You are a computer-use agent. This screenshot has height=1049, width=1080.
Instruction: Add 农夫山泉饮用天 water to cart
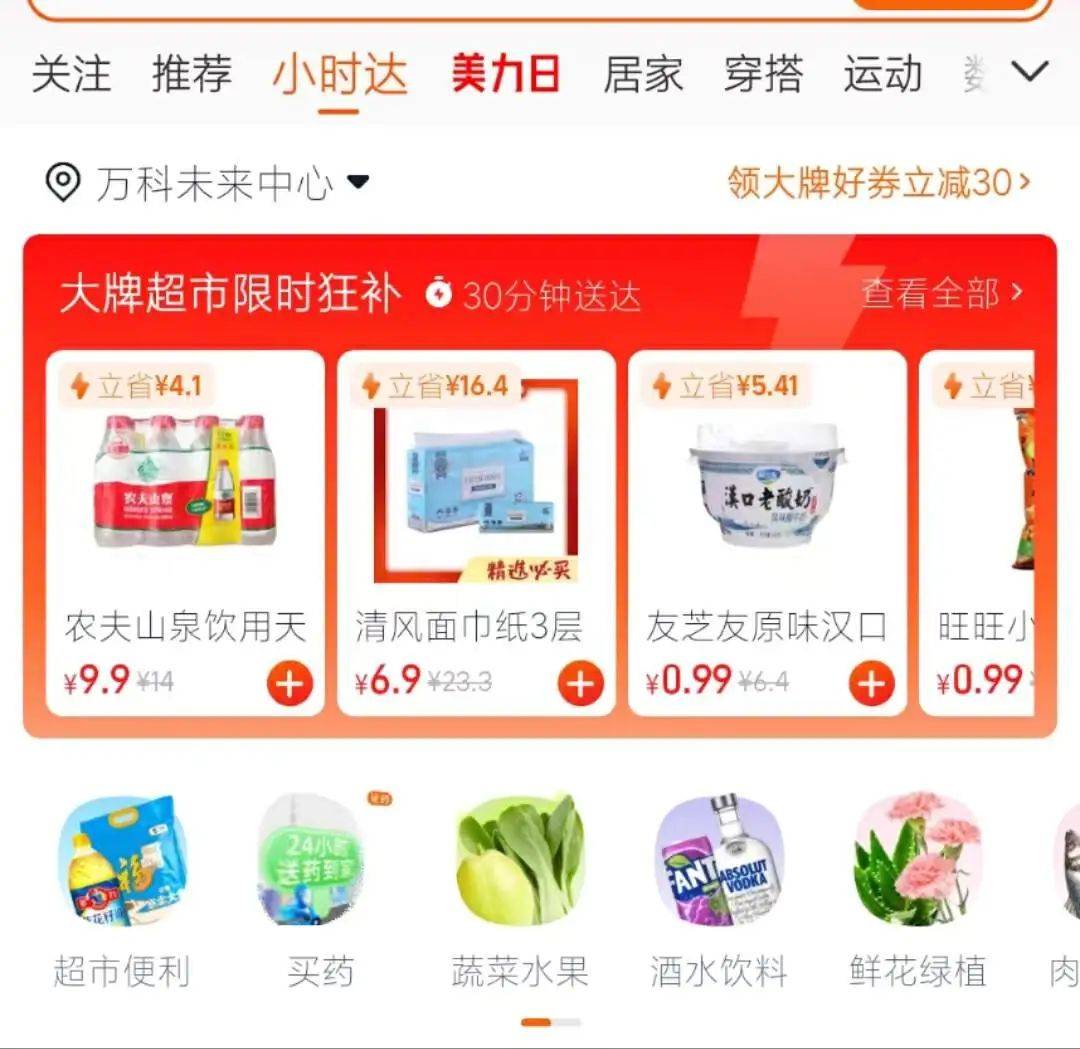click(x=290, y=684)
